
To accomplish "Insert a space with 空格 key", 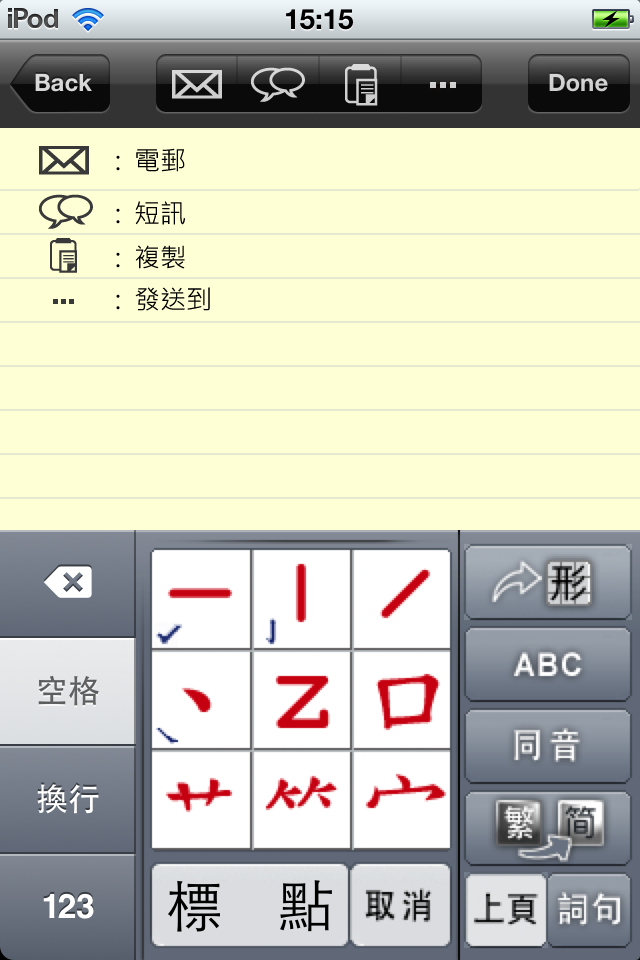I will point(67,691).
